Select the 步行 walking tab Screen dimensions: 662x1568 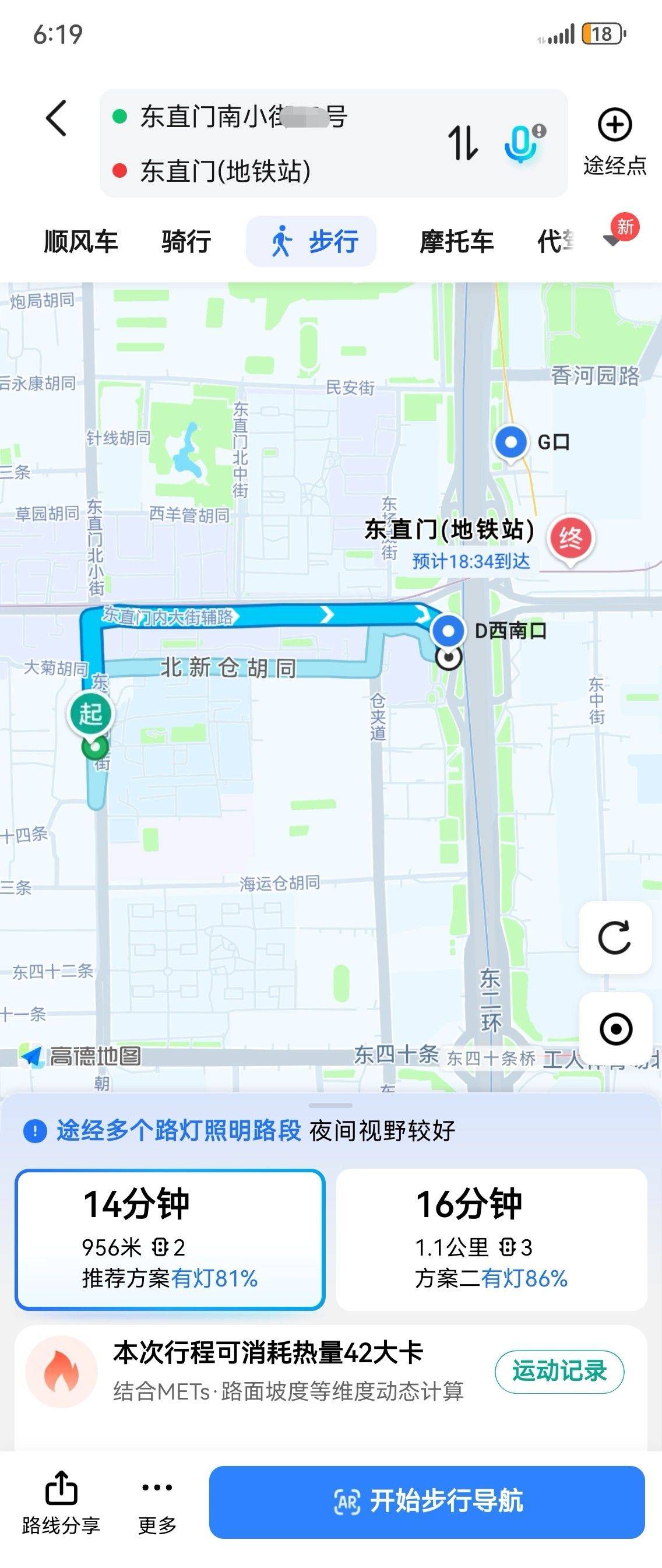tap(312, 242)
